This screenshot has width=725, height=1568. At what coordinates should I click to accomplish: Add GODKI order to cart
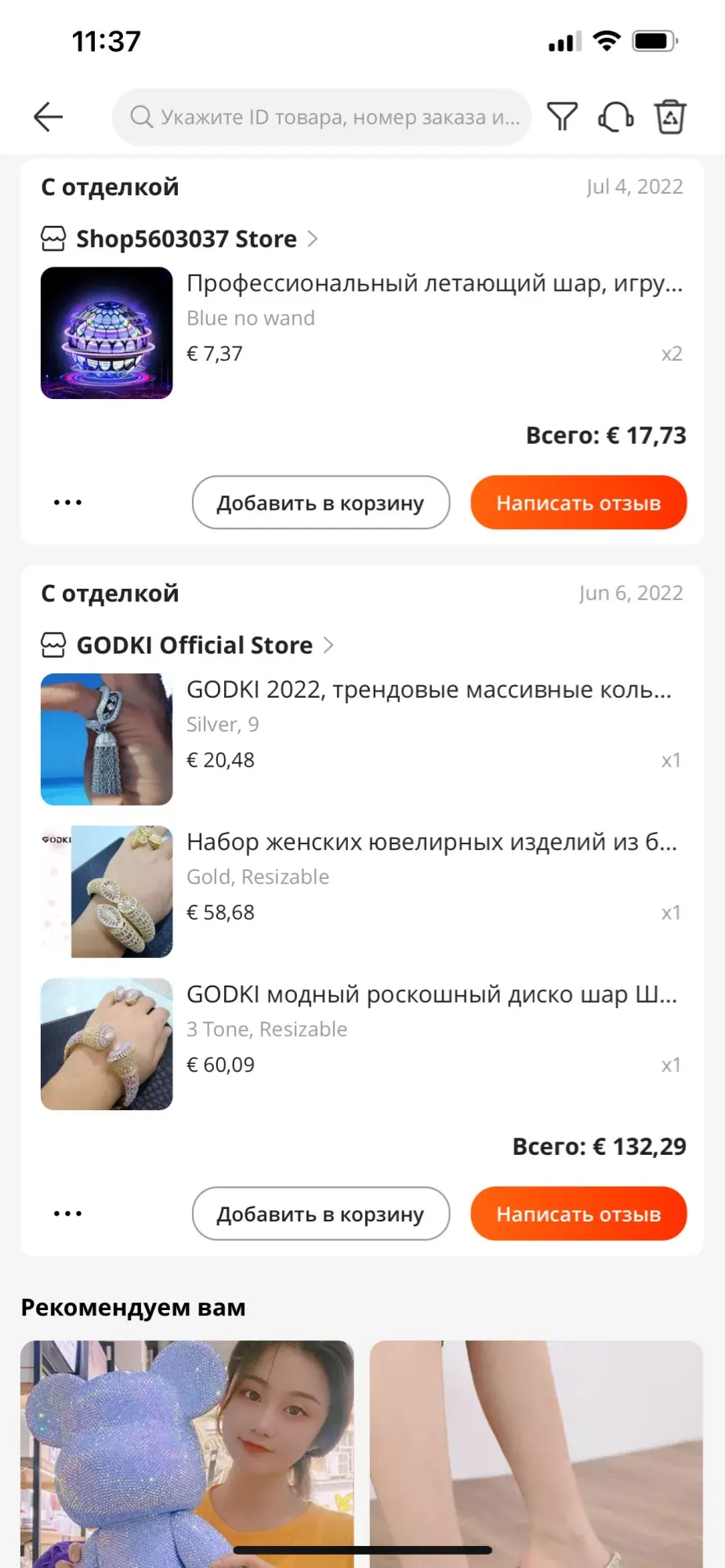coord(321,1214)
